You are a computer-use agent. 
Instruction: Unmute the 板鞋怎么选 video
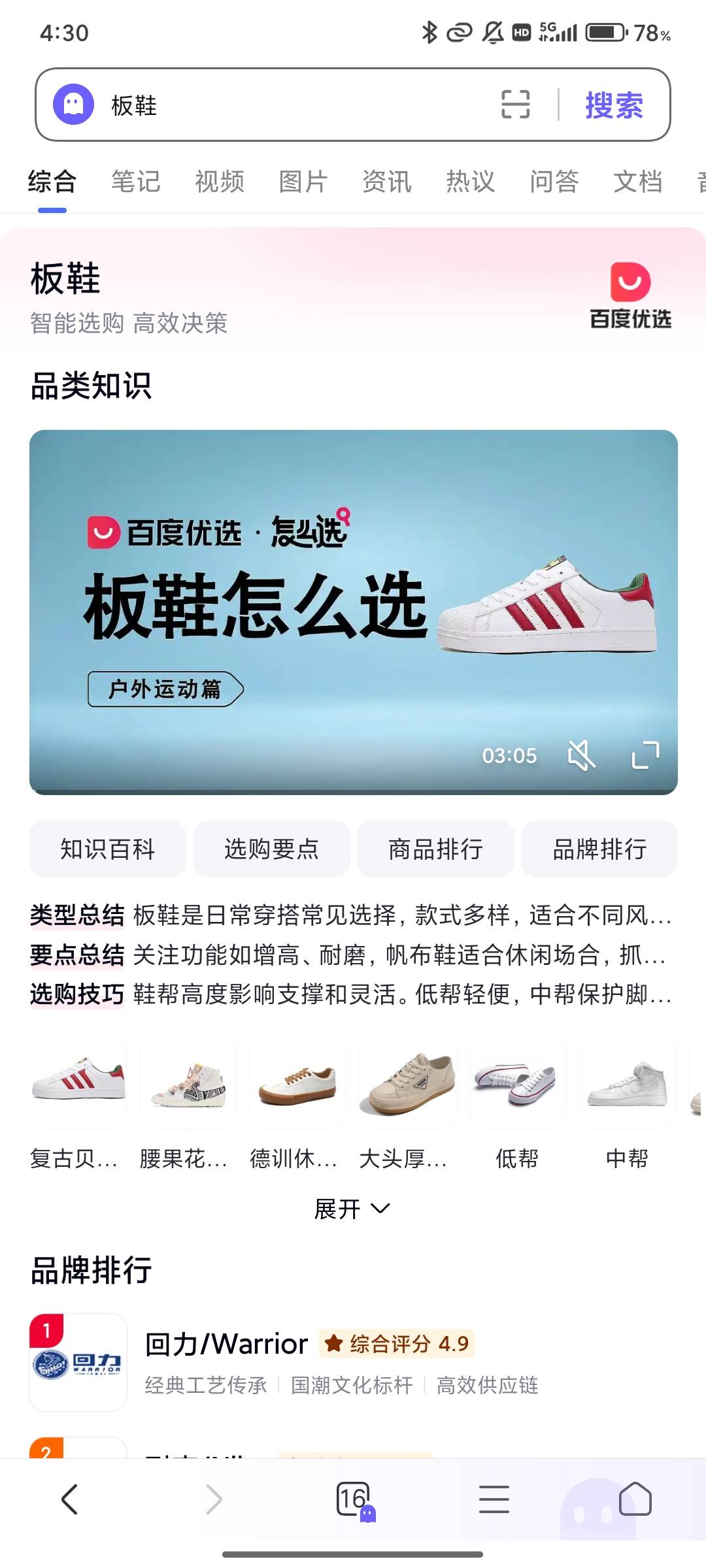(x=581, y=755)
